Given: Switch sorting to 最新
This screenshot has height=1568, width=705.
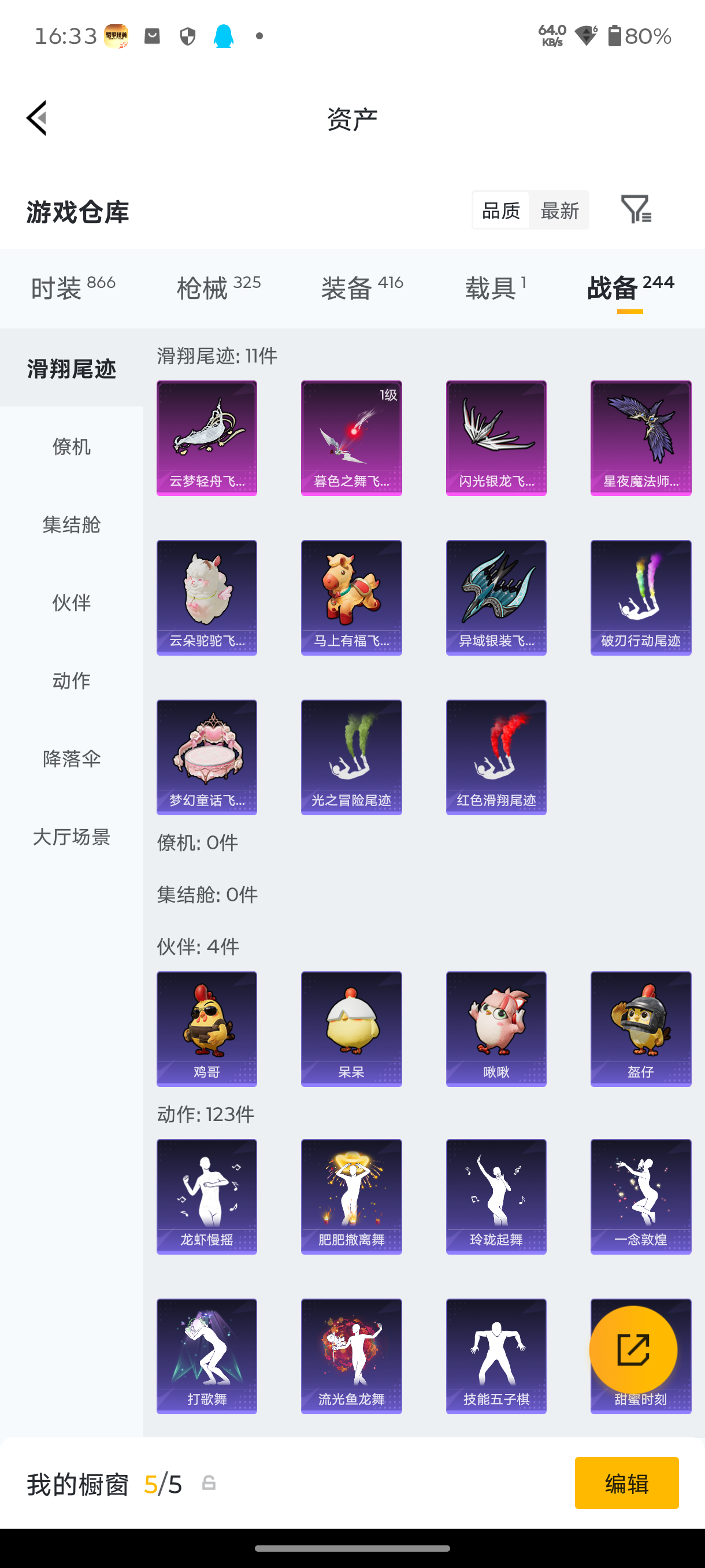Looking at the screenshot, I should click(558, 210).
